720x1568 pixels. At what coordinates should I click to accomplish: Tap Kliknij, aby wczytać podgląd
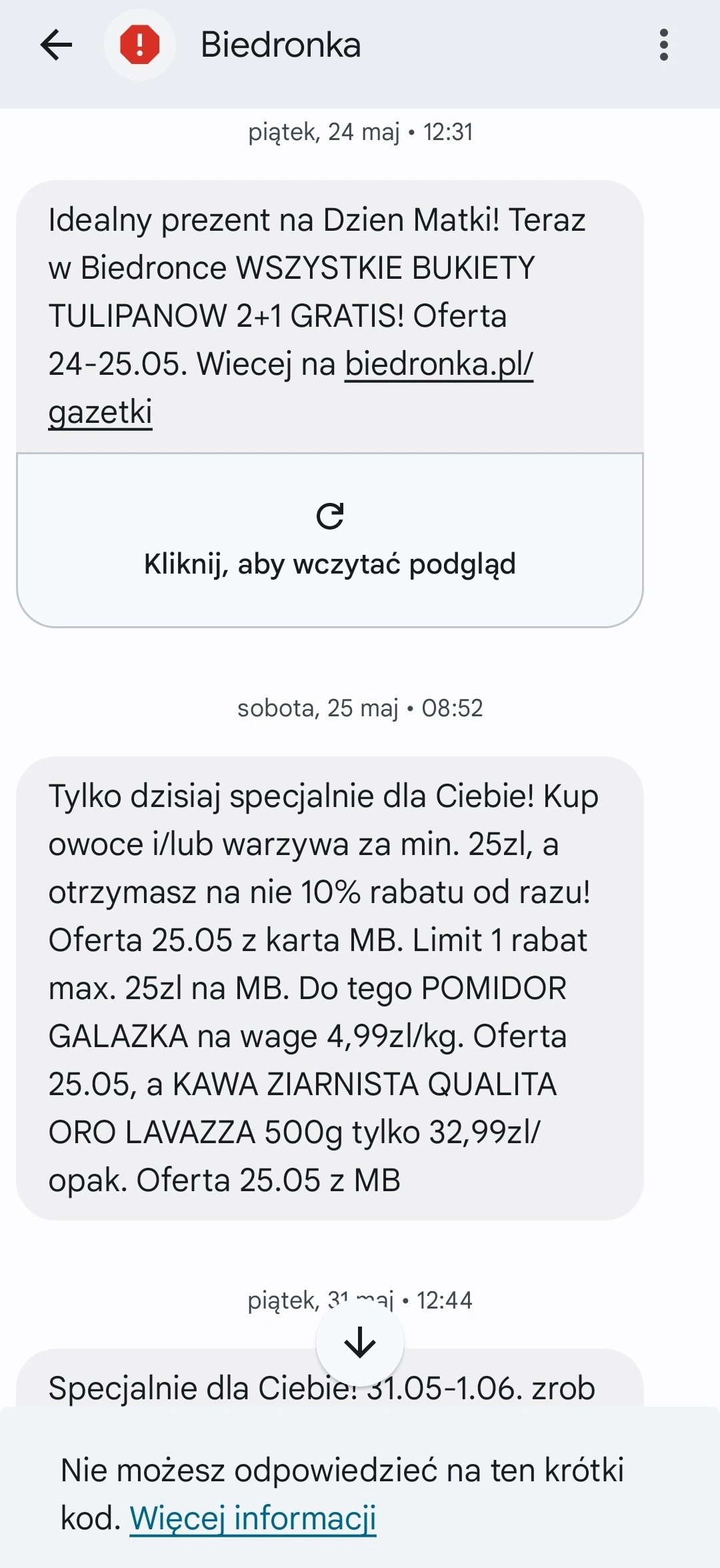pos(330,540)
